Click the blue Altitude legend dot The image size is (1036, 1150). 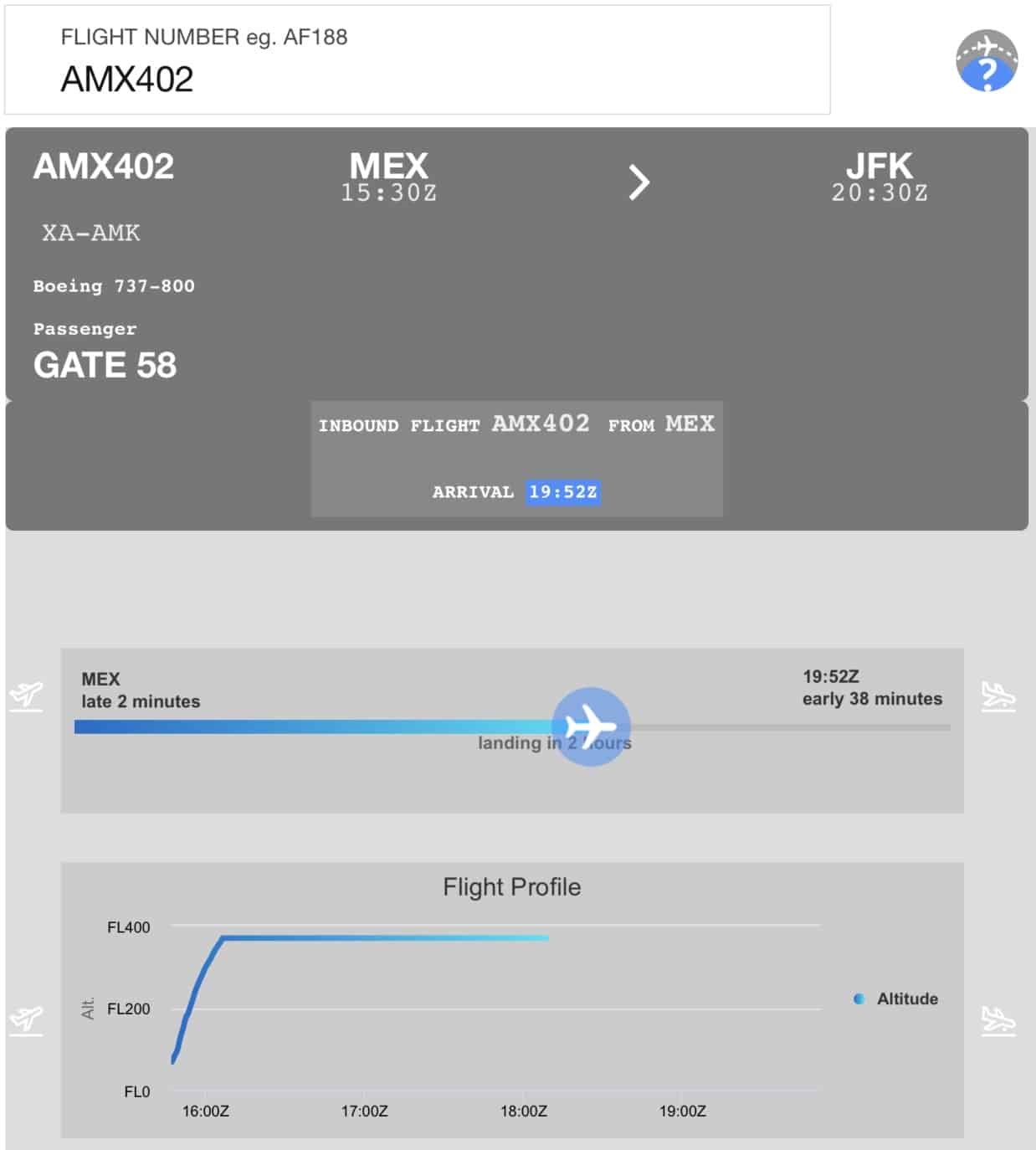[858, 998]
